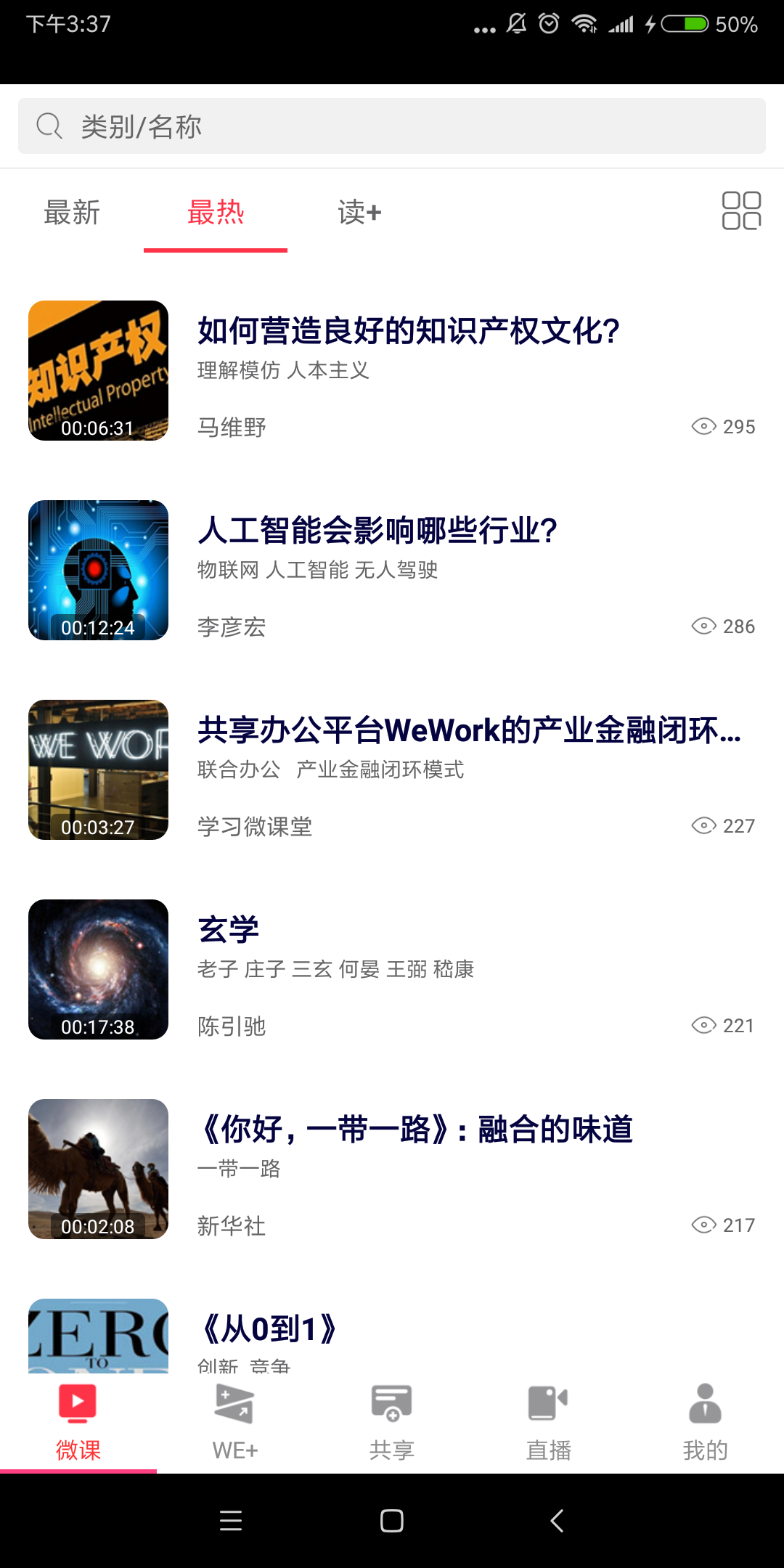Image resolution: width=784 pixels, height=1568 pixels.
Task: Click the eye icon next to 295 views
Action: [703, 427]
